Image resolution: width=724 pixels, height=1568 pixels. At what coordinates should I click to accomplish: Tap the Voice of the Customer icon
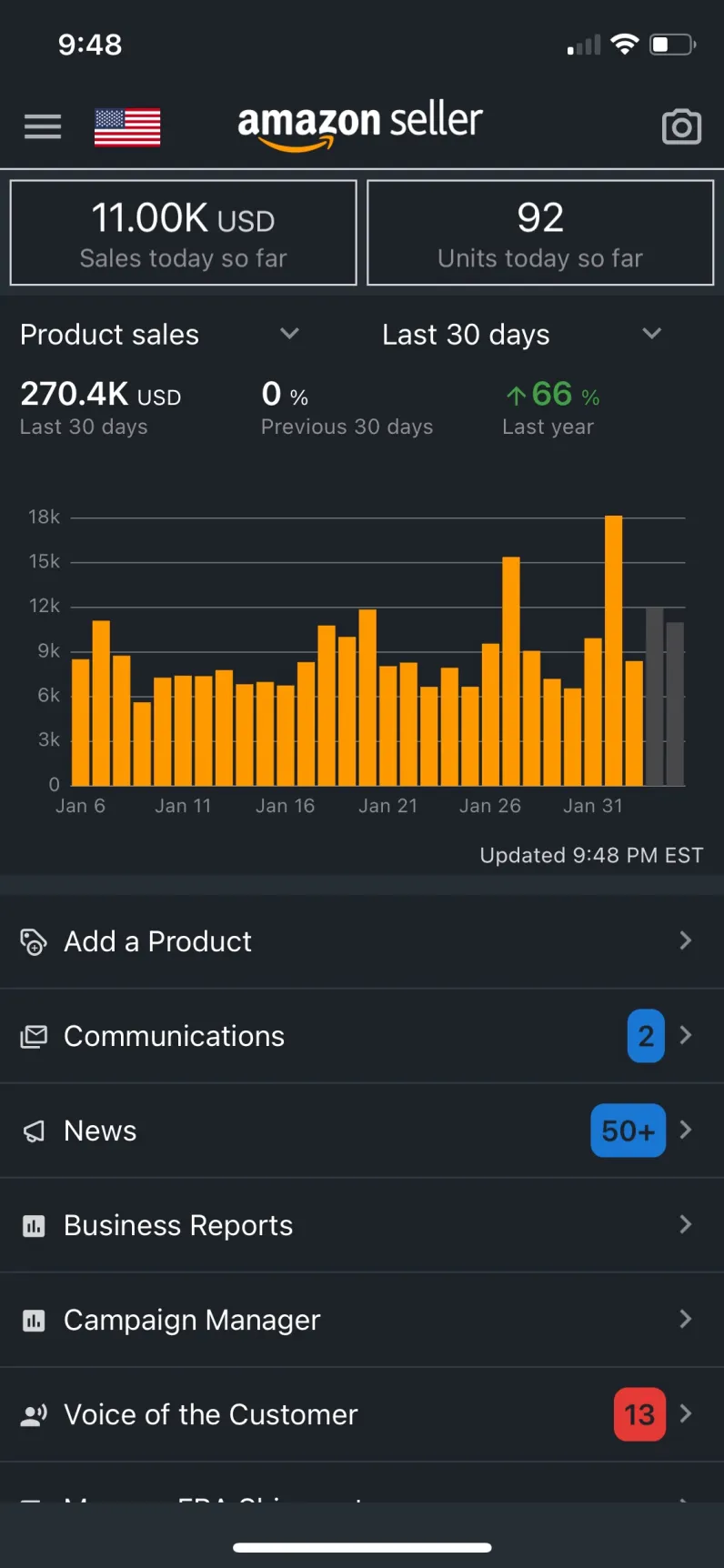tap(34, 1414)
